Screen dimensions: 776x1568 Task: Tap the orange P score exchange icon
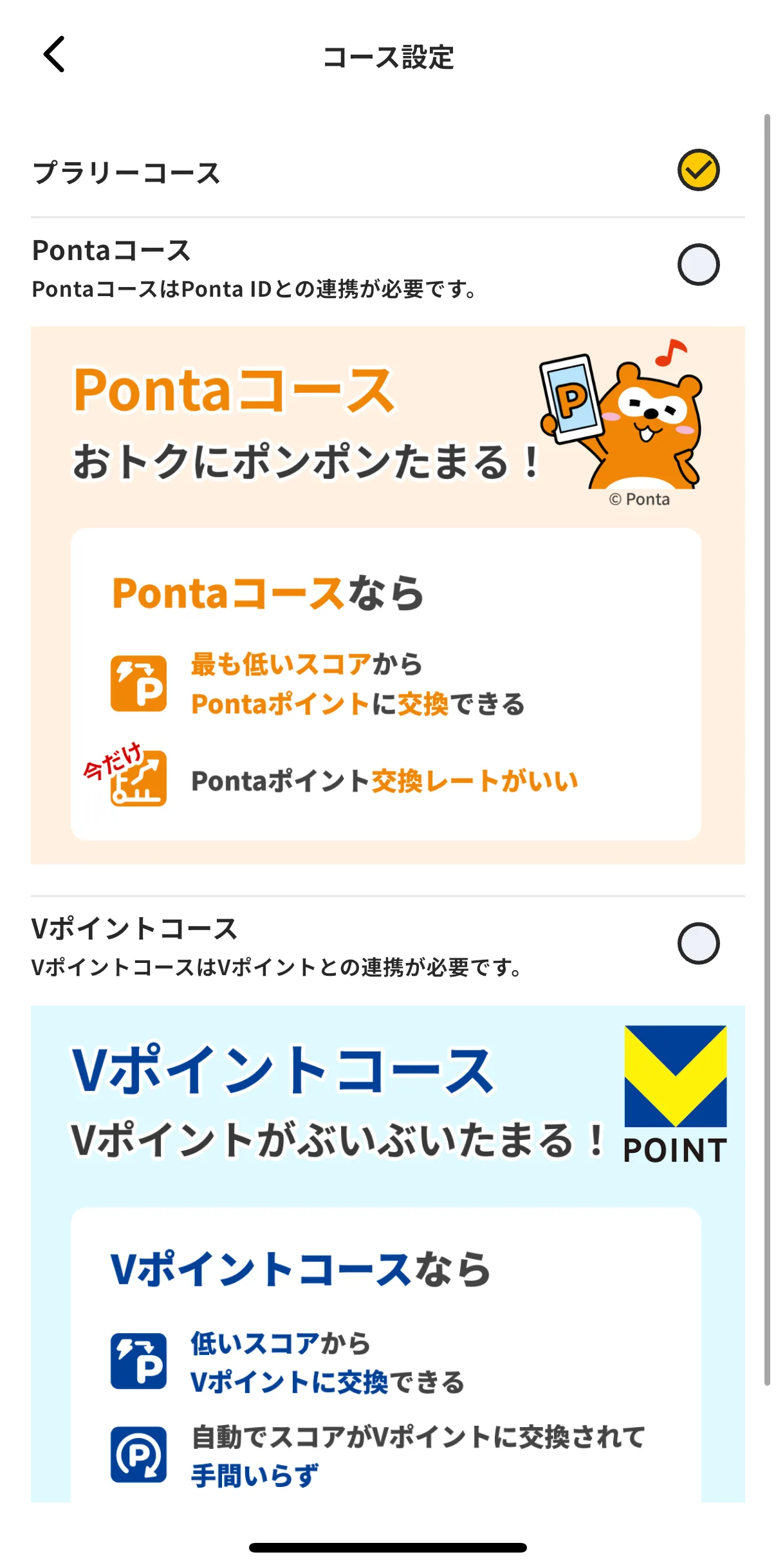139,684
